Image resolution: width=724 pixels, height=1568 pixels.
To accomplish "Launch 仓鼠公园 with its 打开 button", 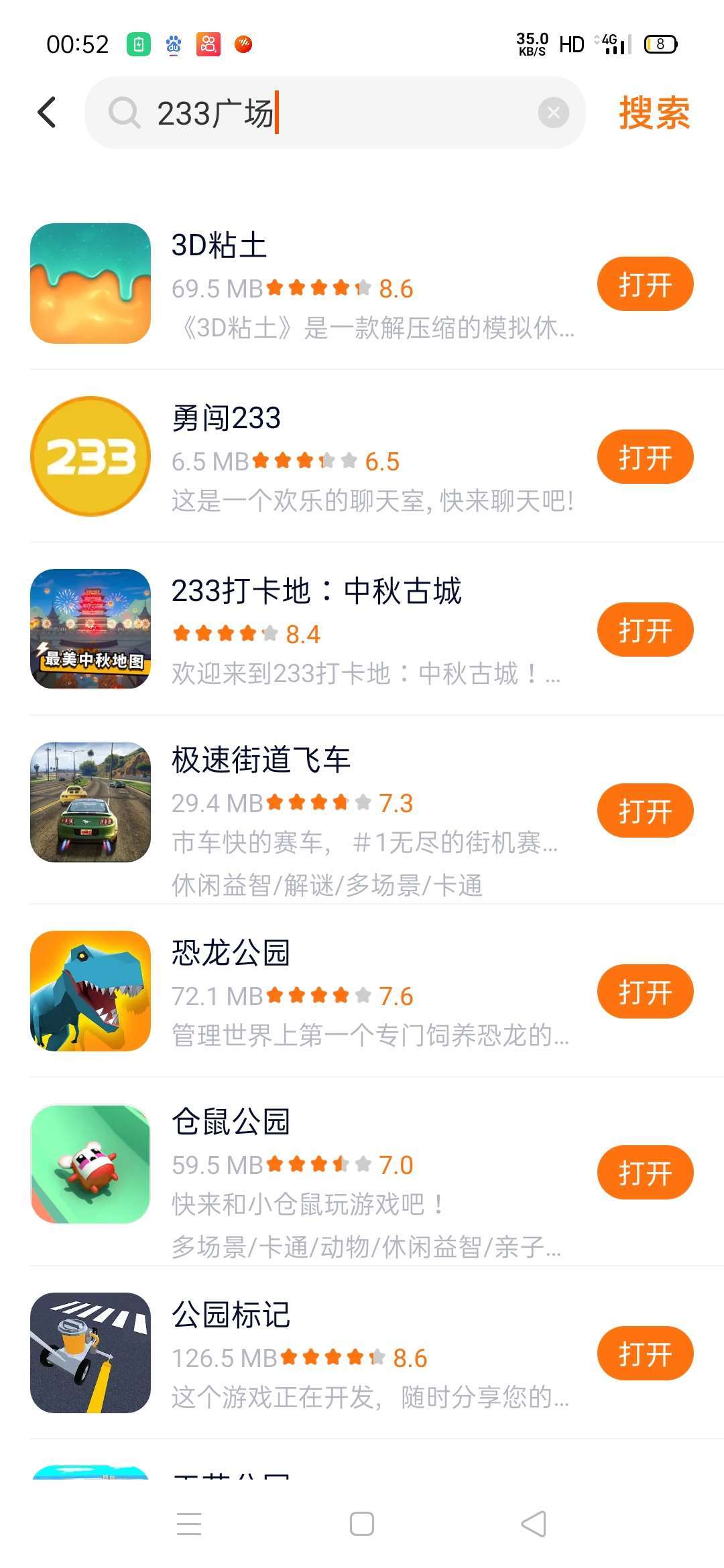I will [x=645, y=1173].
